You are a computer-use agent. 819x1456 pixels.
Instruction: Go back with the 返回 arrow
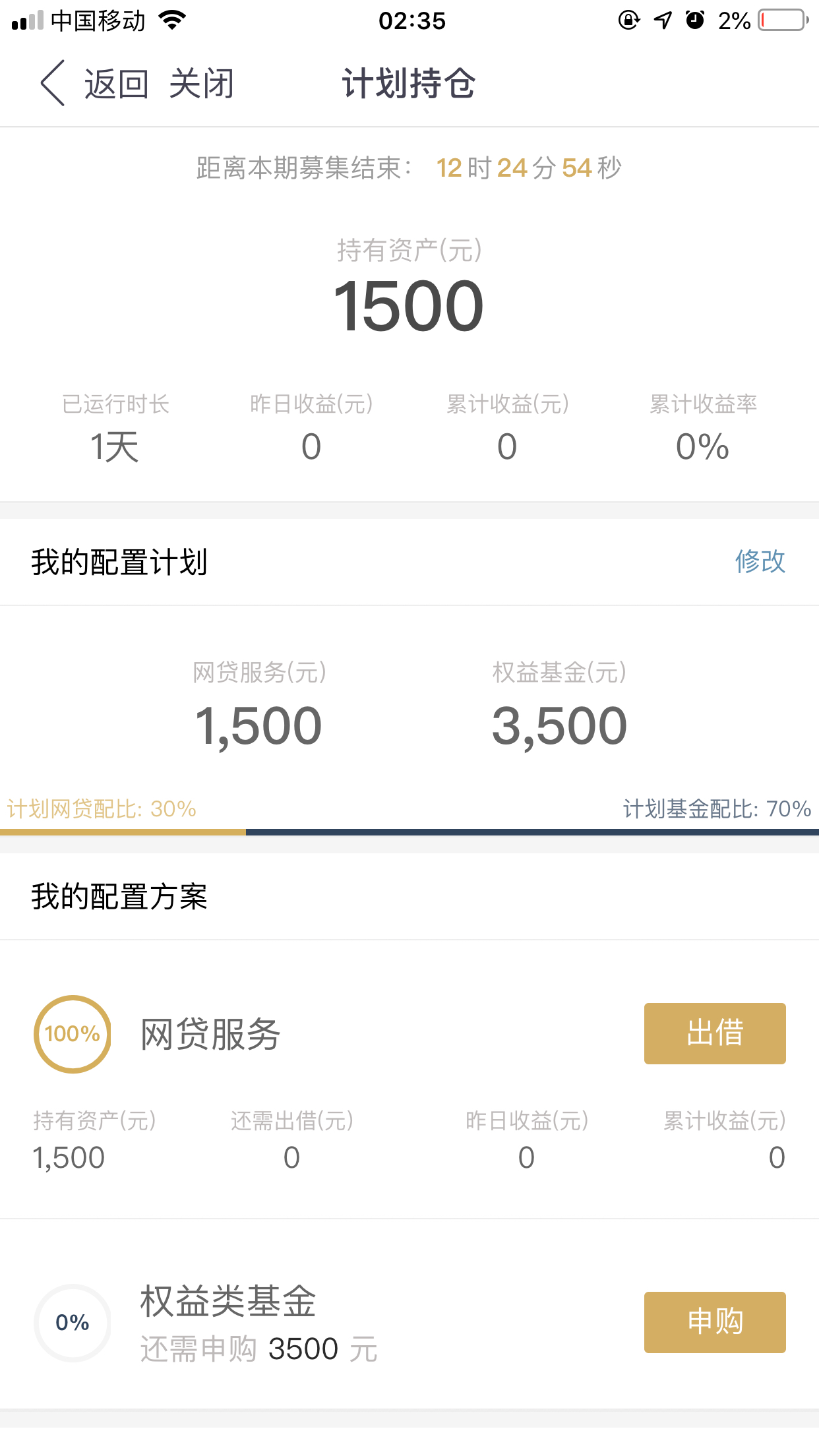click(x=94, y=84)
